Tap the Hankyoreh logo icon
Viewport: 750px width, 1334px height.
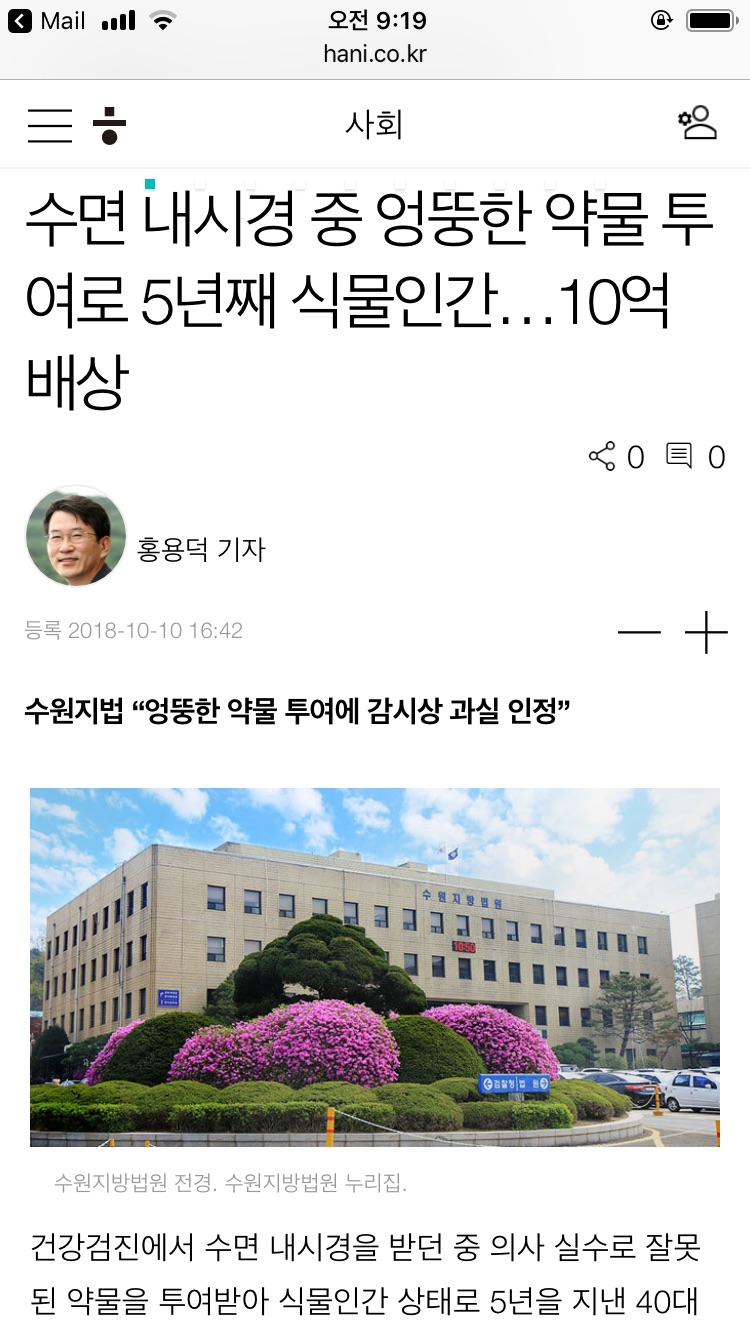click(109, 125)
